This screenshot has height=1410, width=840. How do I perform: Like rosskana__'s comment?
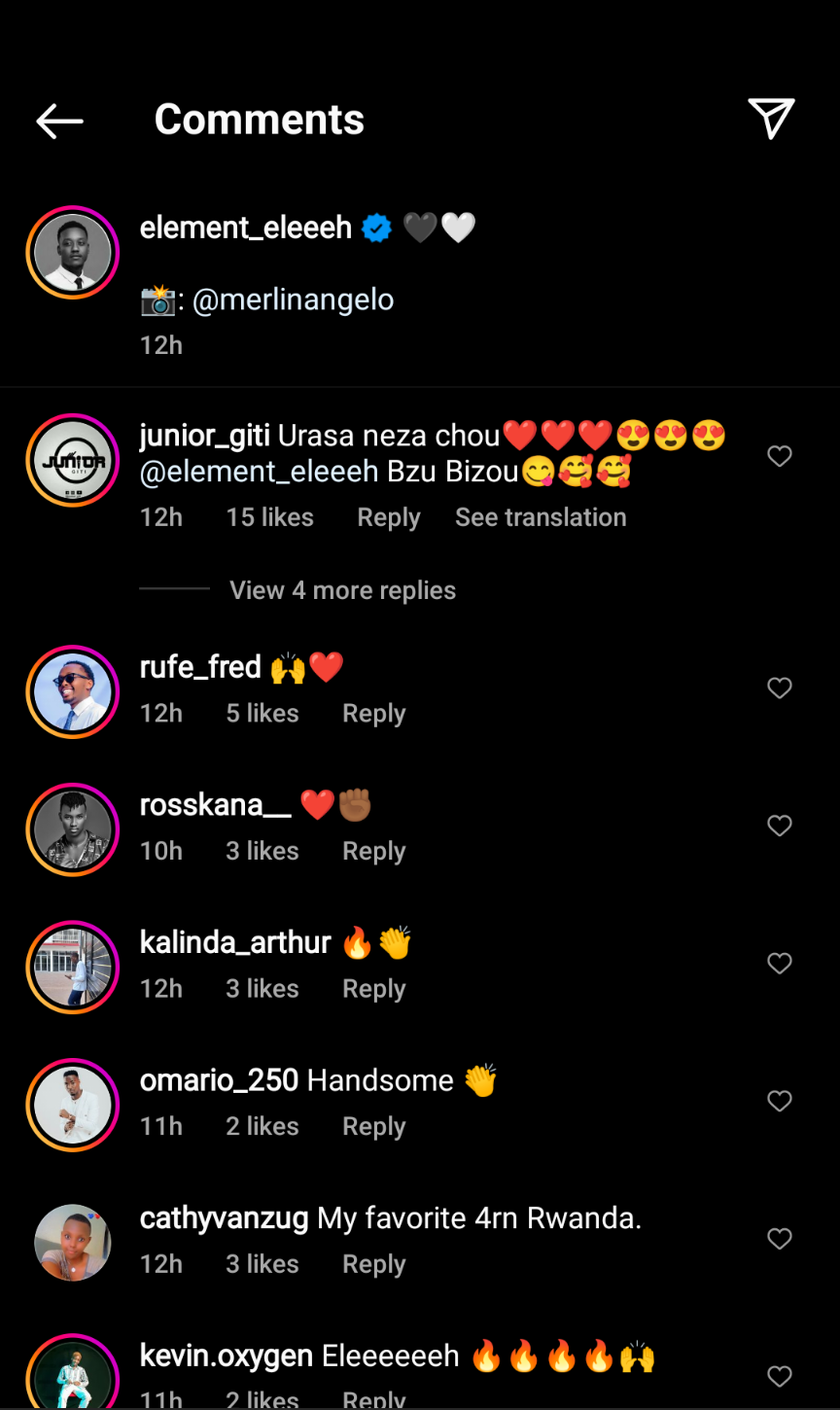pos(780,826)
